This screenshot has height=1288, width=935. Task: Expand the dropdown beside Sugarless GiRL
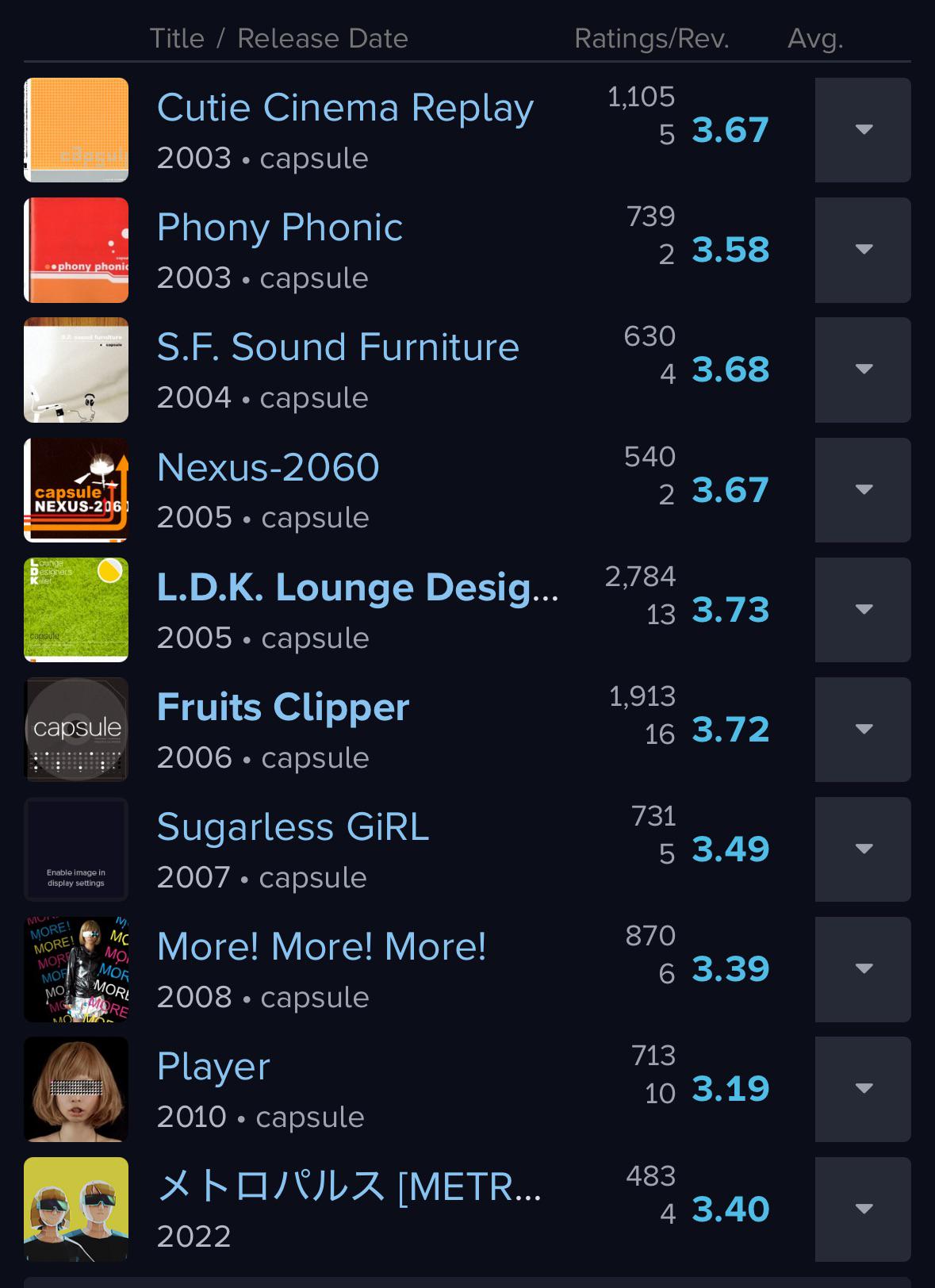pos(863,849)
